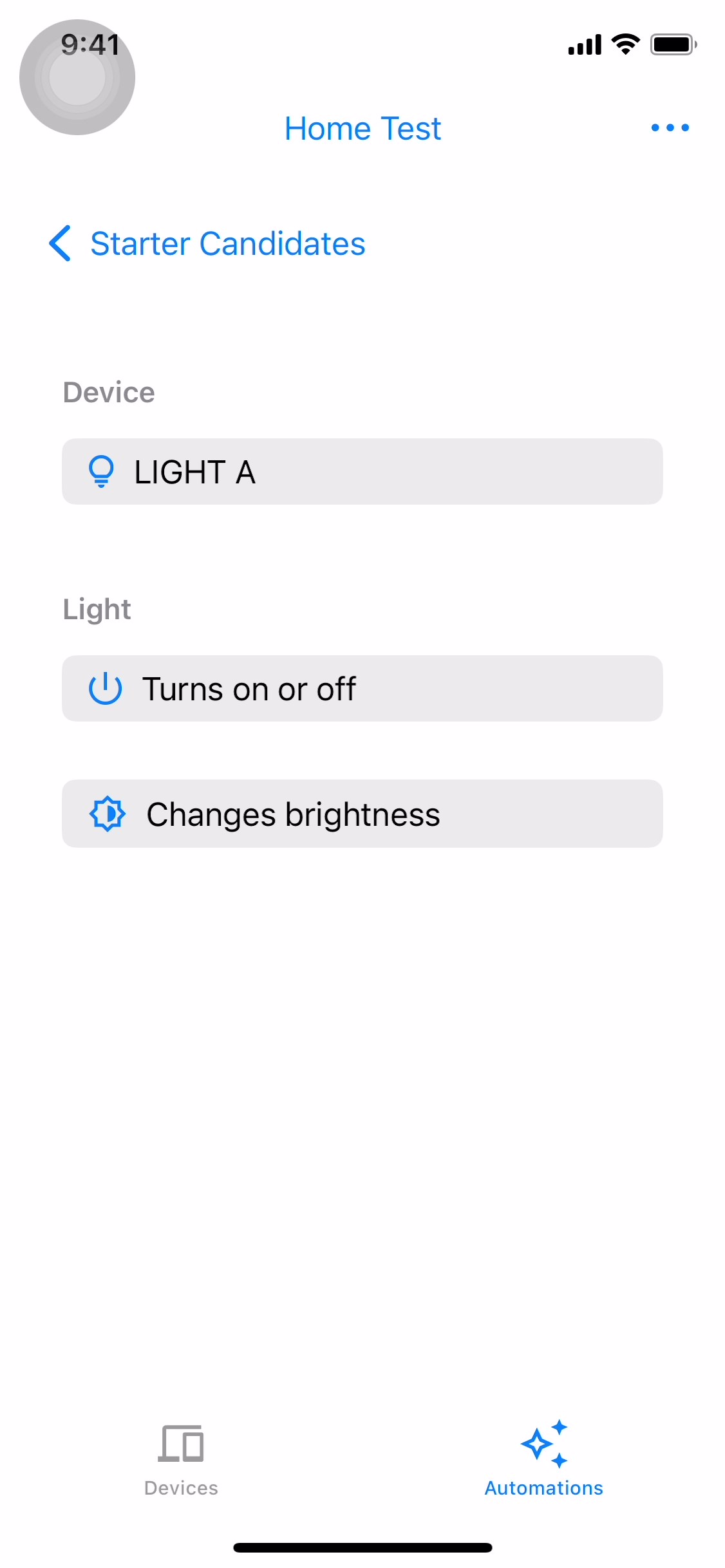
Task: Open the three-dot more options menu
Action: (670, 127)
